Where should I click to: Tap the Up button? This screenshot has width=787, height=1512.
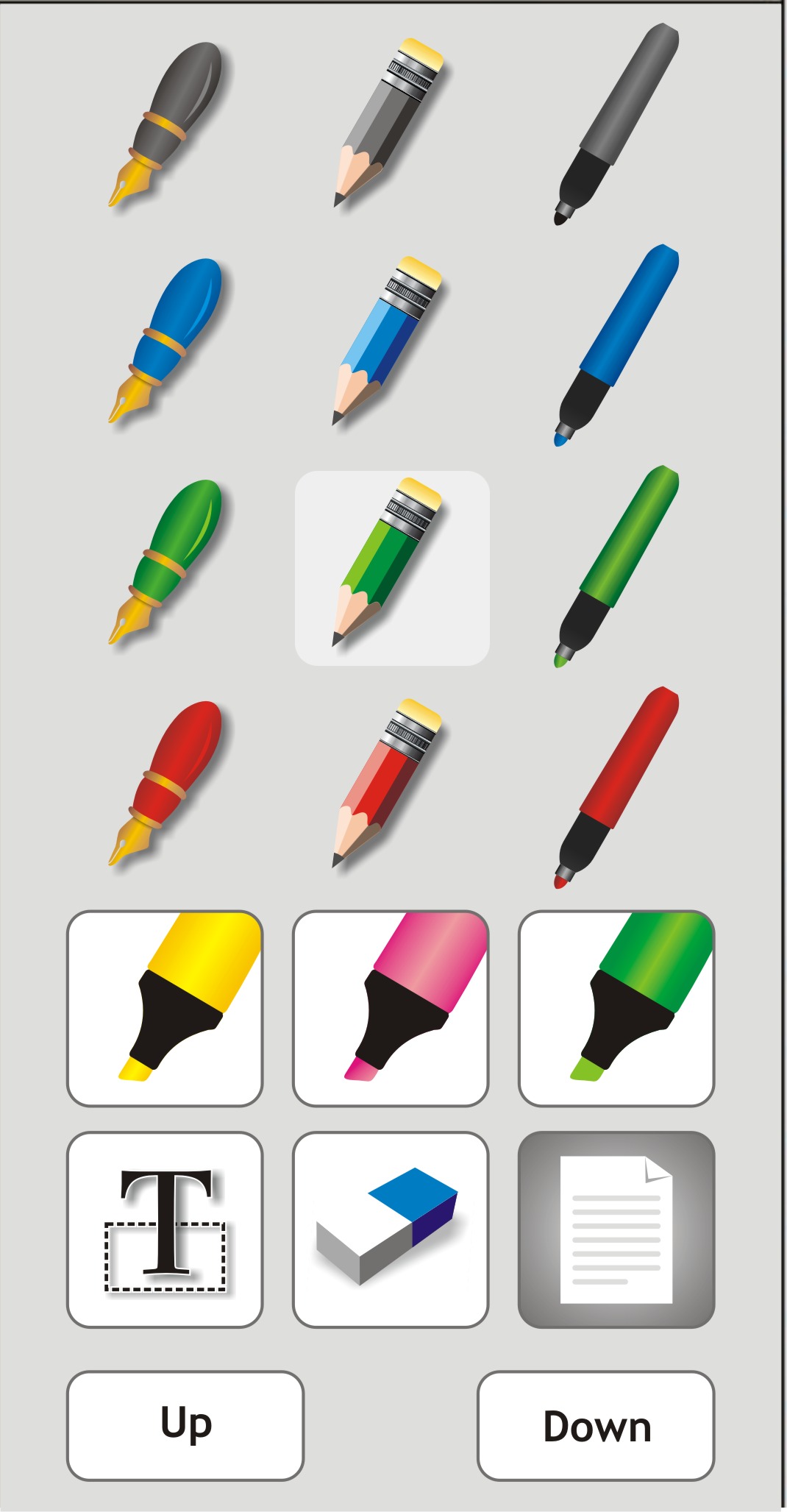(185, 1425)
